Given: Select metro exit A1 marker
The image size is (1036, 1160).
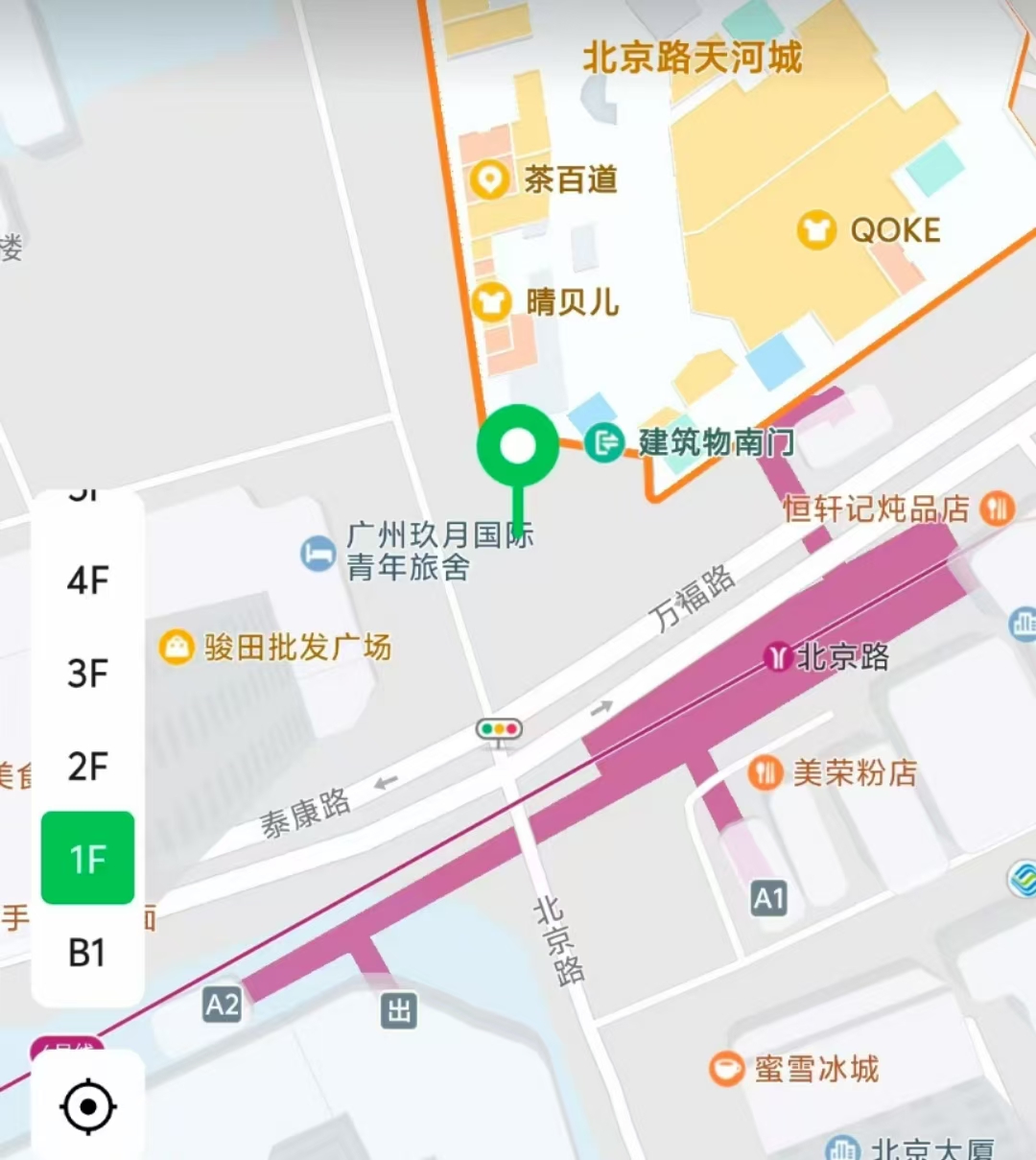Looking at the screenshot, I should pyautogui.click(x=768, y=899).
